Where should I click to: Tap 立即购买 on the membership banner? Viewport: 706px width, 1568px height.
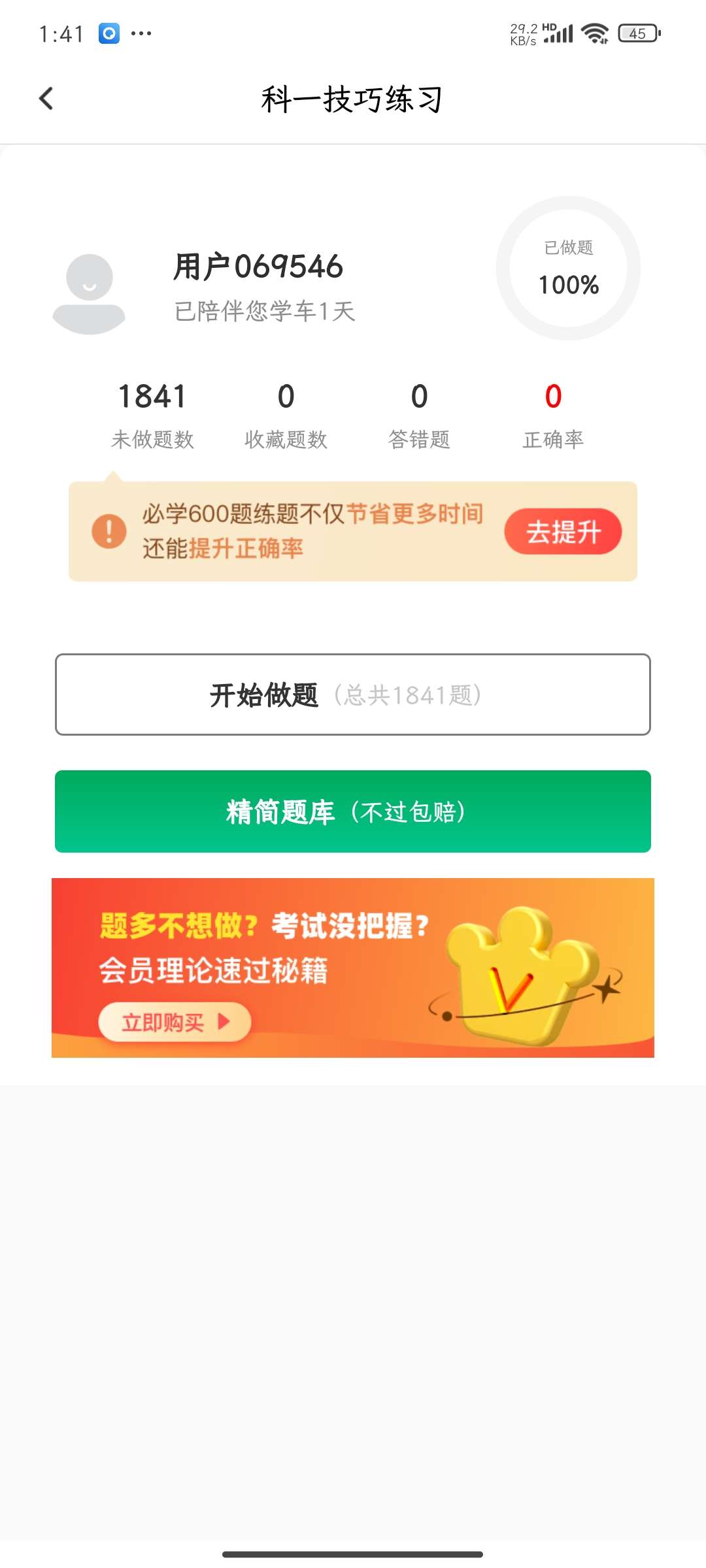[175, 1022]
